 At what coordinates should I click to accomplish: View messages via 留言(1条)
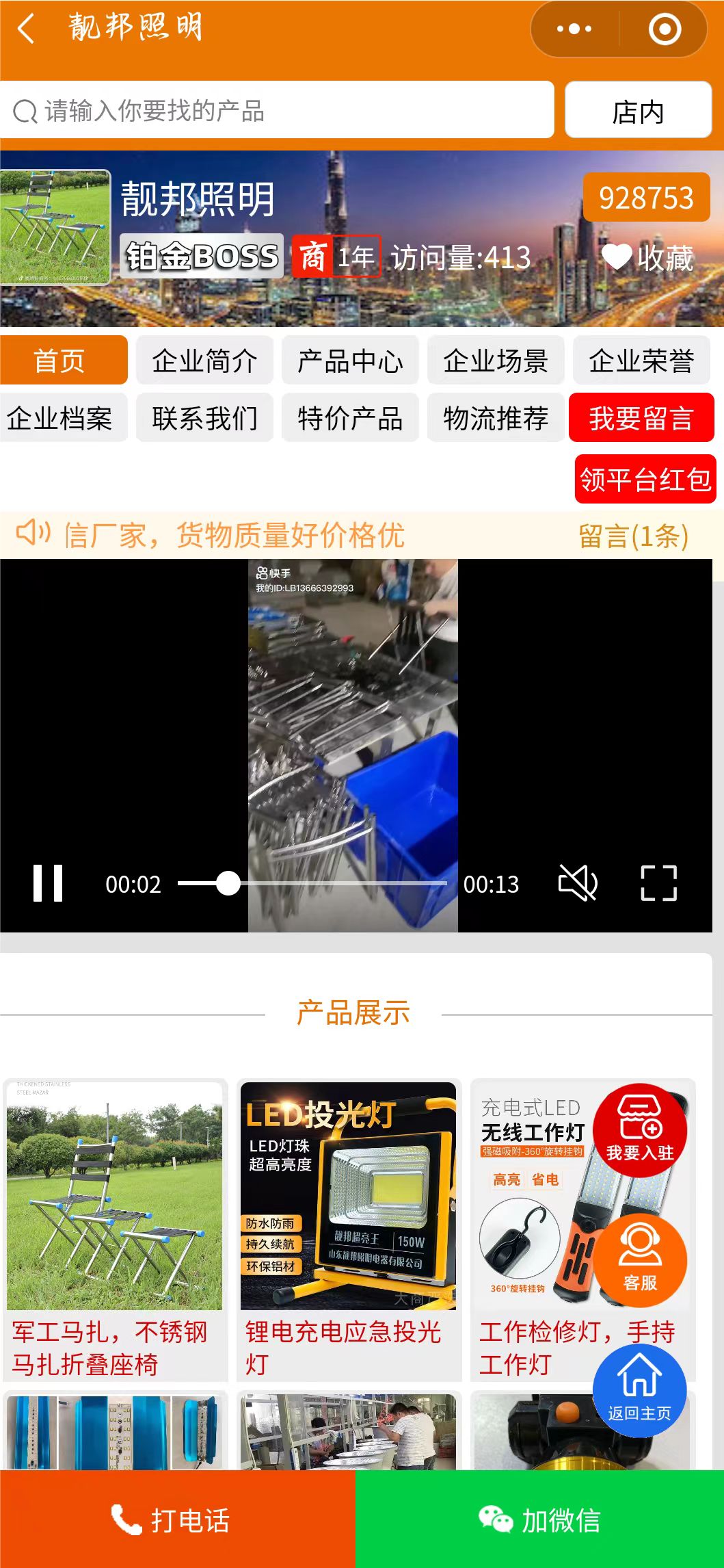point(633,536)
